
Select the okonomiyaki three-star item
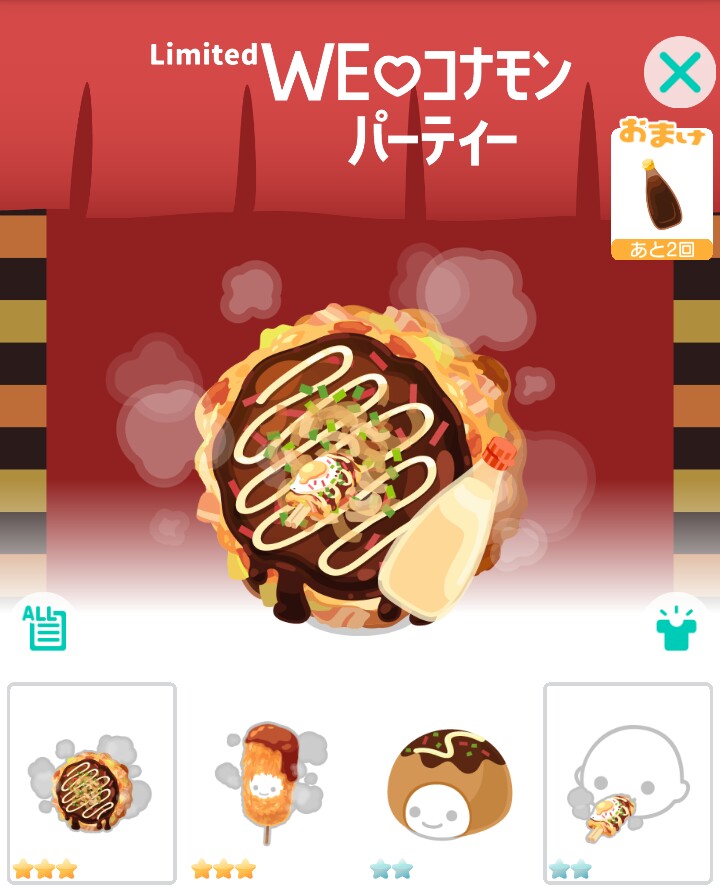(x=92, y=782)
